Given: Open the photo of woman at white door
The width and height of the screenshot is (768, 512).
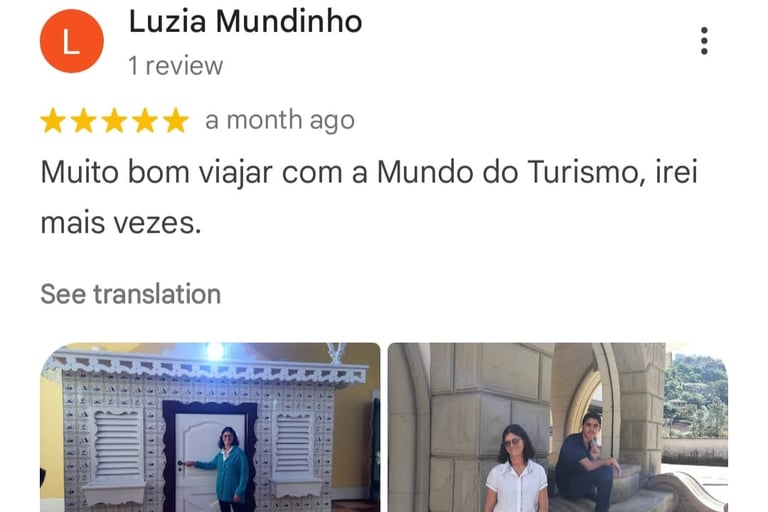Looking at the screenshot, I should (210, 428).
